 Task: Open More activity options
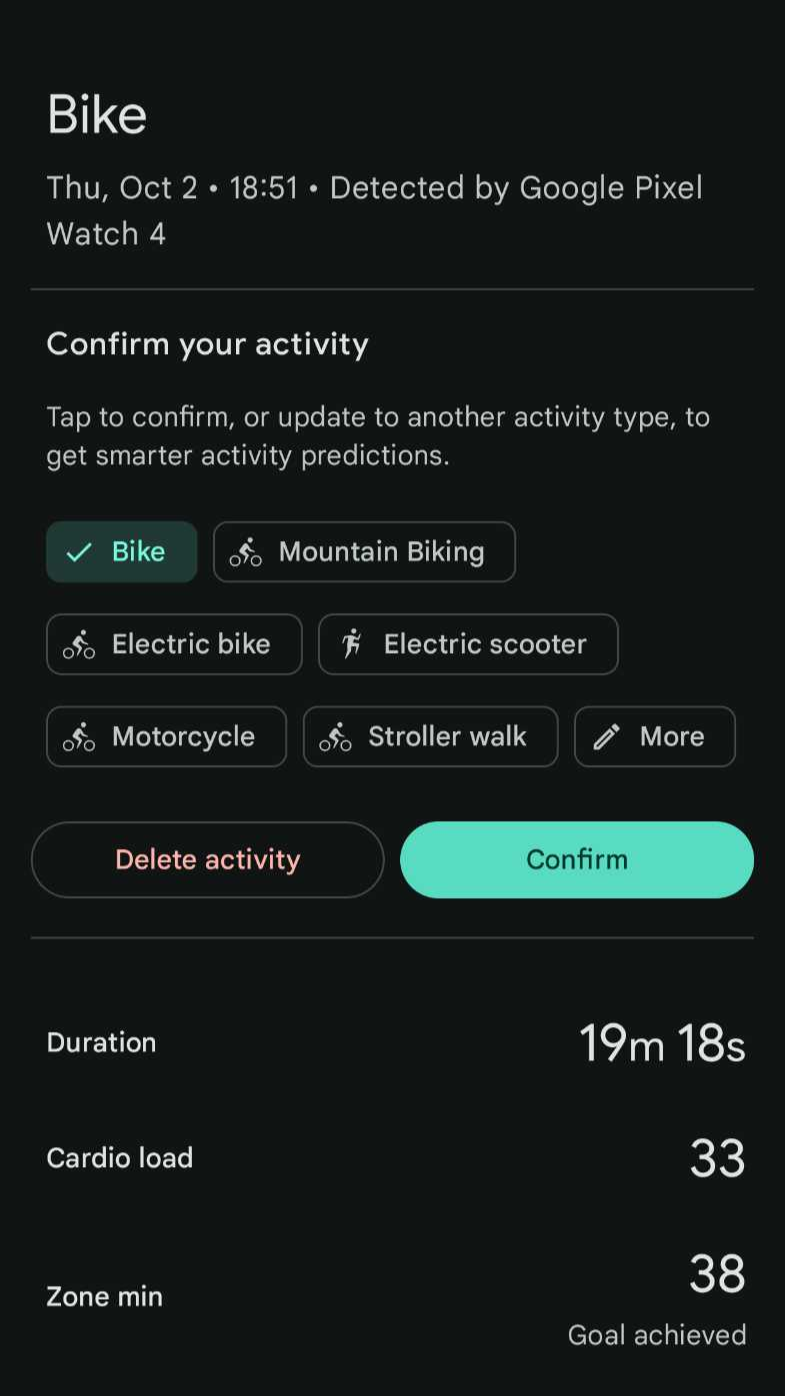point(654,736)
